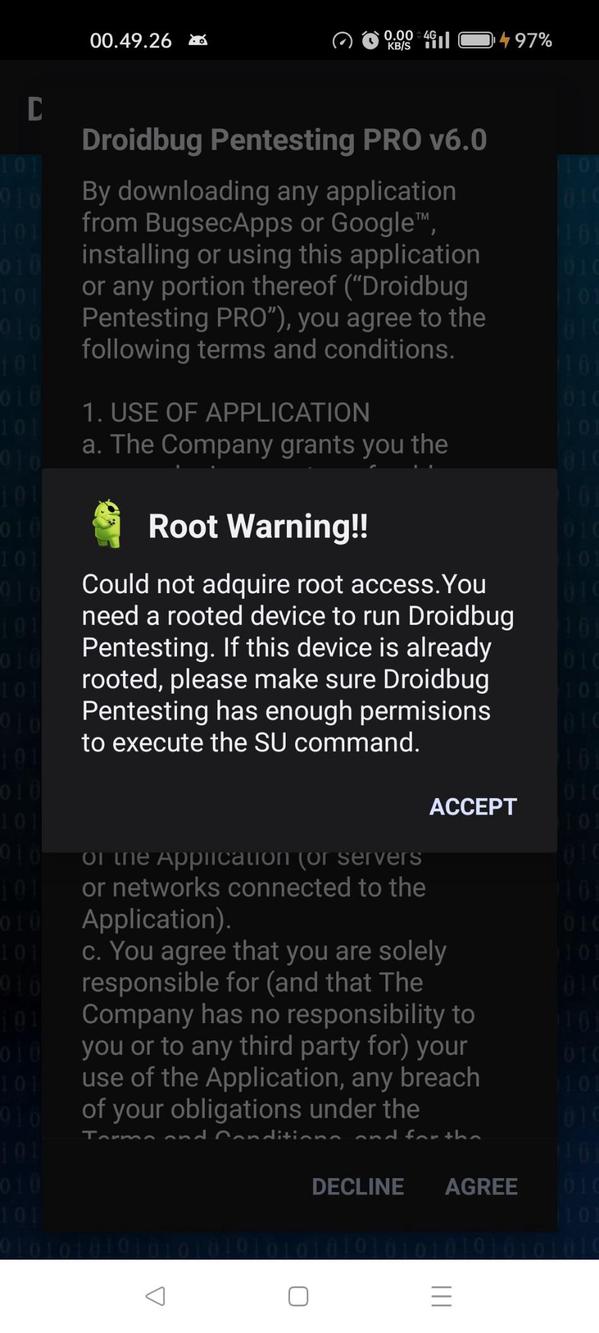Agree to the terms and conditions
This screenshot has width=599, height=1333.
coord(481,1187)
